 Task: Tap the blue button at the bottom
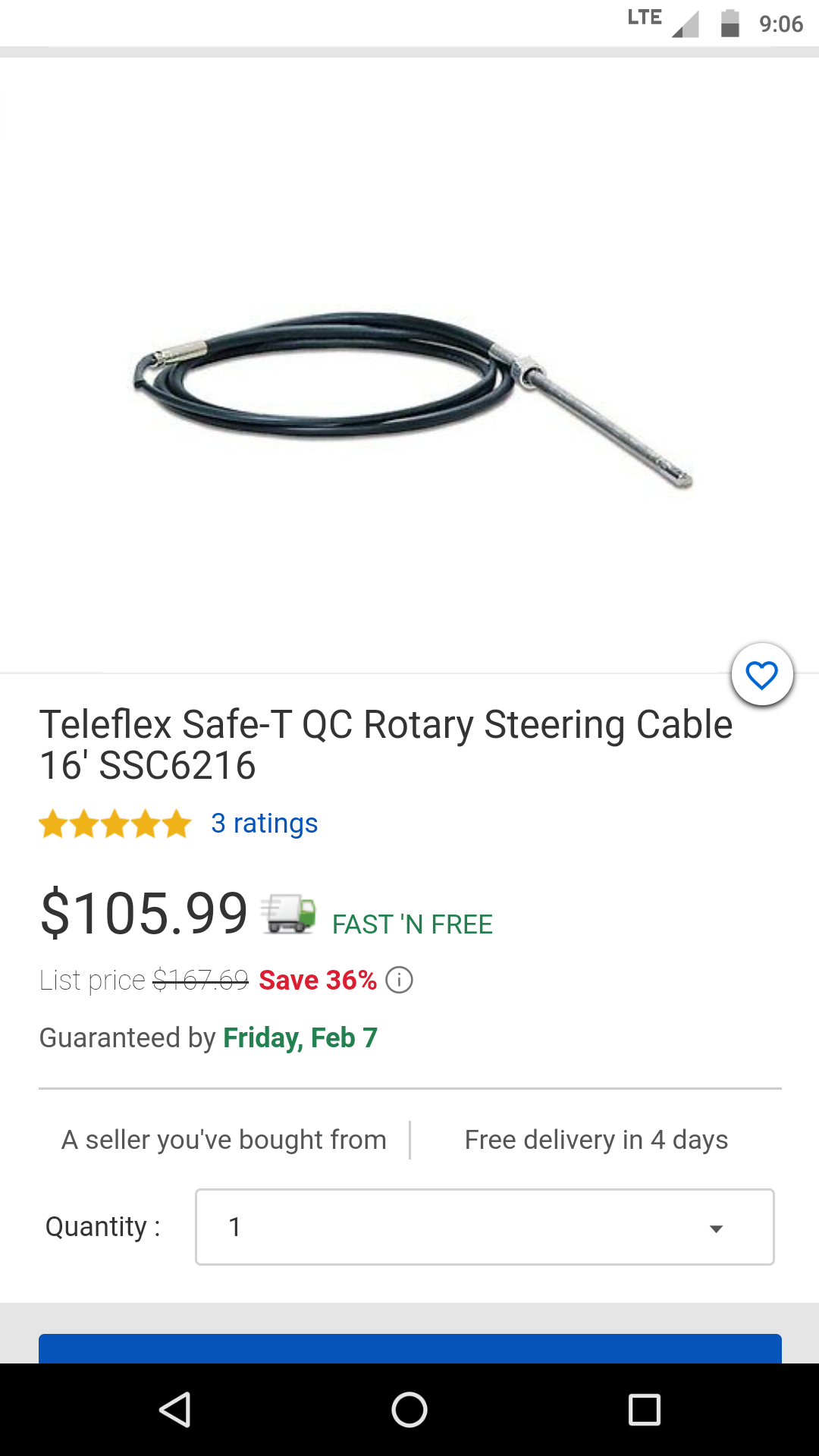pos(409,1348)
